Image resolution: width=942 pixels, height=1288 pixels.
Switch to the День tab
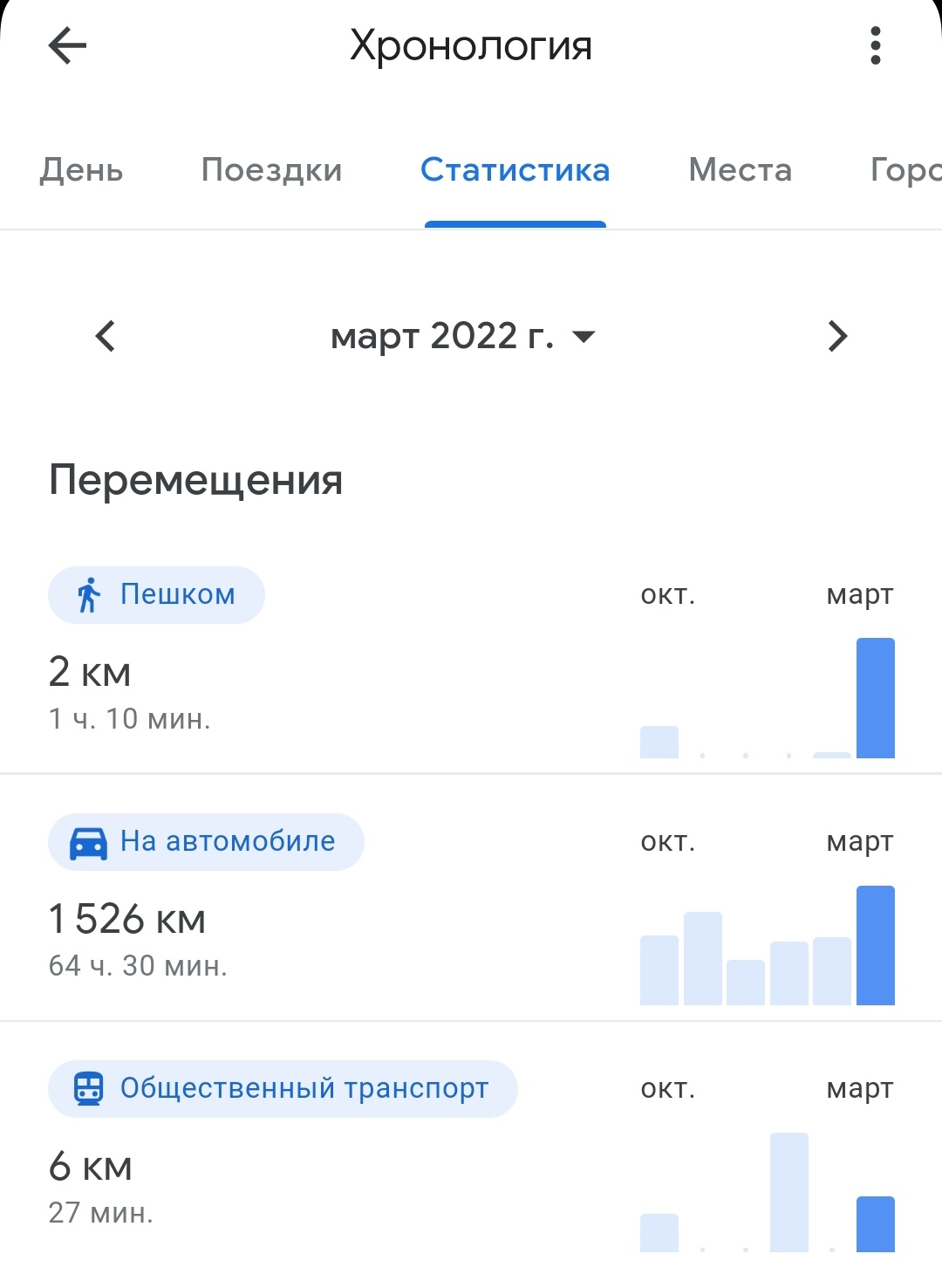81,170
